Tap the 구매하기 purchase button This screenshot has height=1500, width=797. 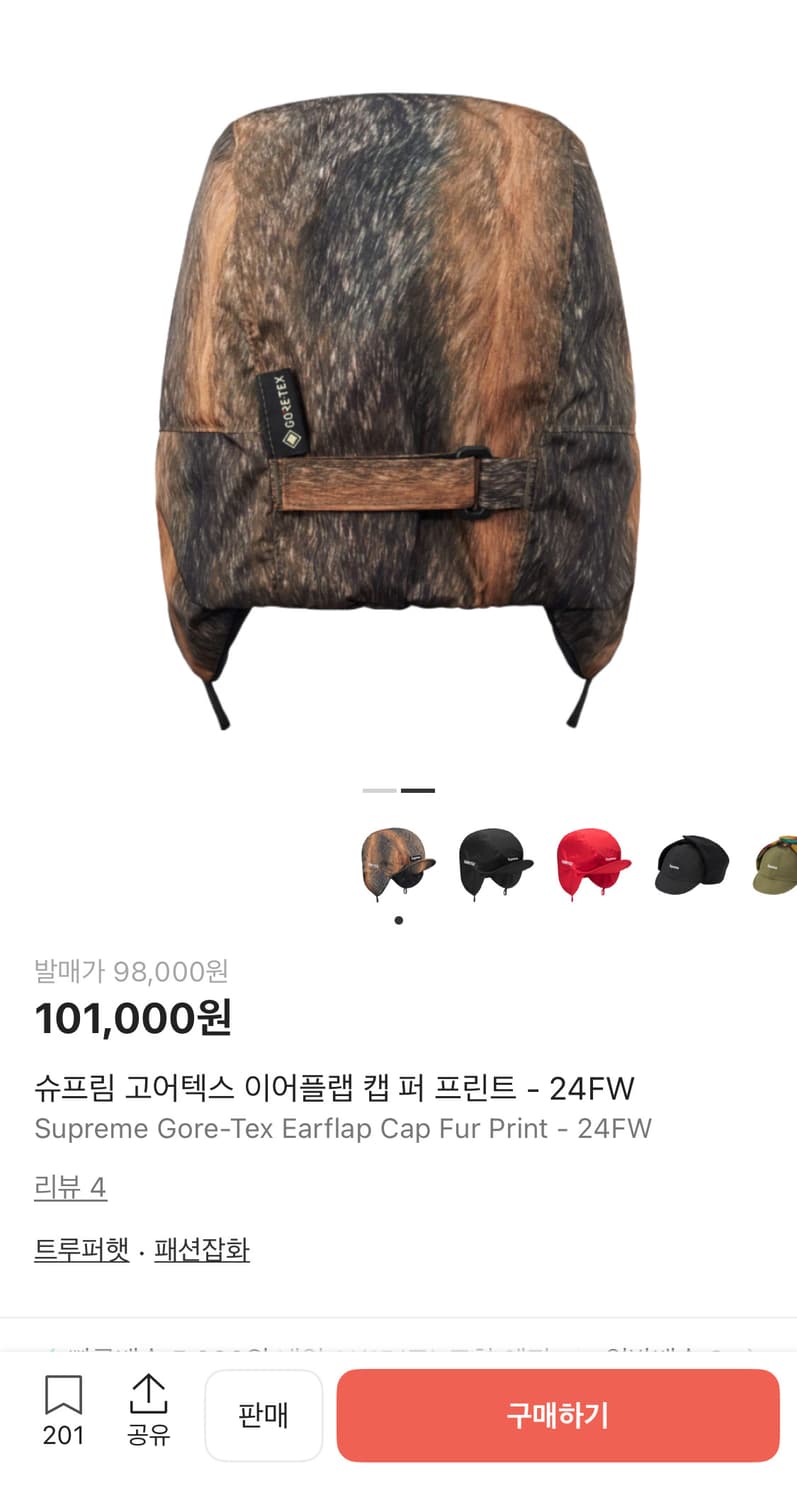point(557,1415)
